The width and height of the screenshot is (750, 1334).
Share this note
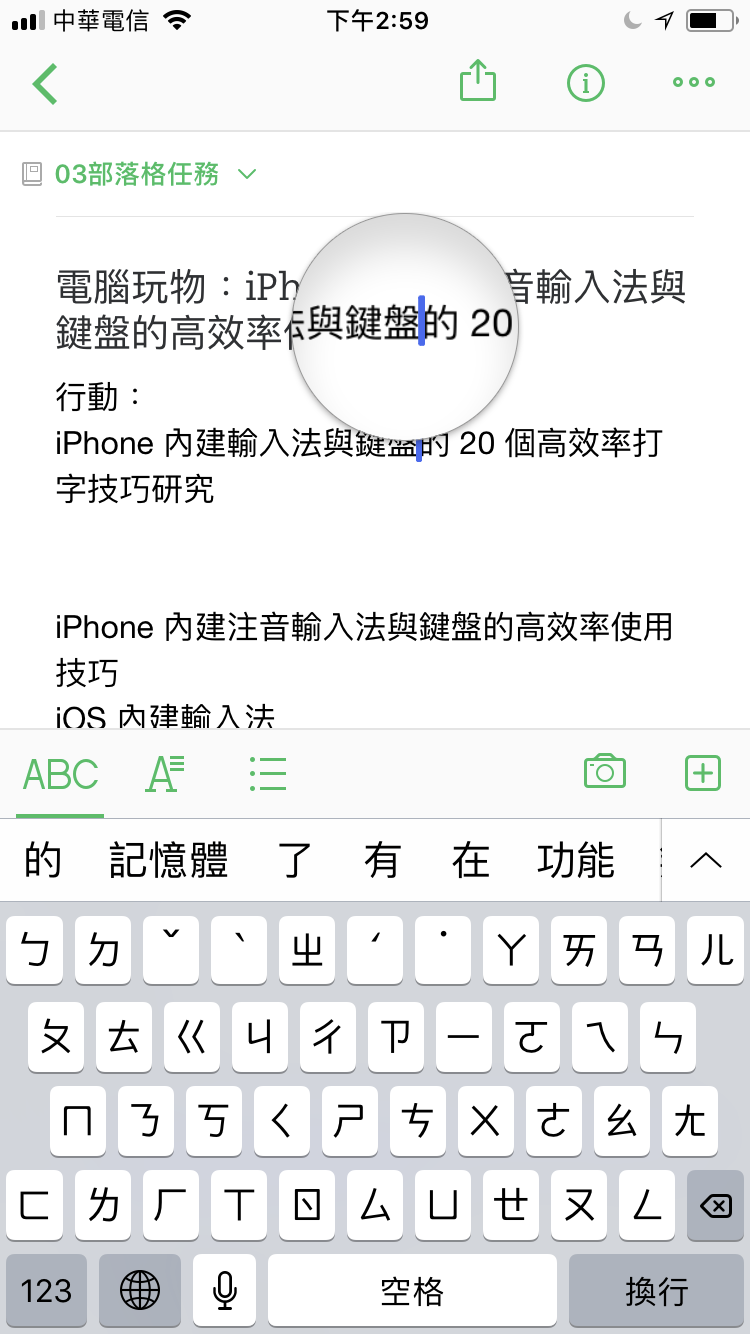[x=478, y=81]
